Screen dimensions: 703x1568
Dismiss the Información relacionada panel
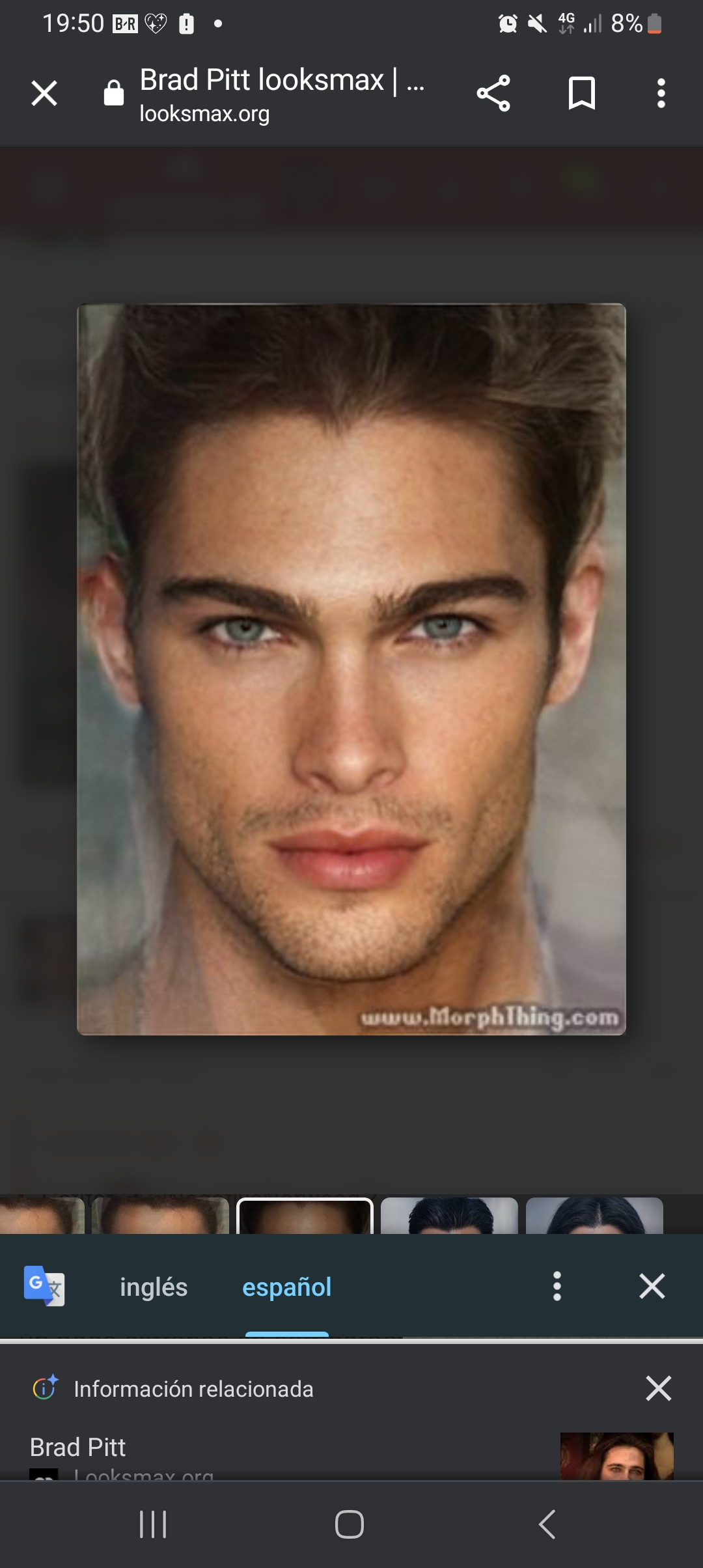(658, 1388)
